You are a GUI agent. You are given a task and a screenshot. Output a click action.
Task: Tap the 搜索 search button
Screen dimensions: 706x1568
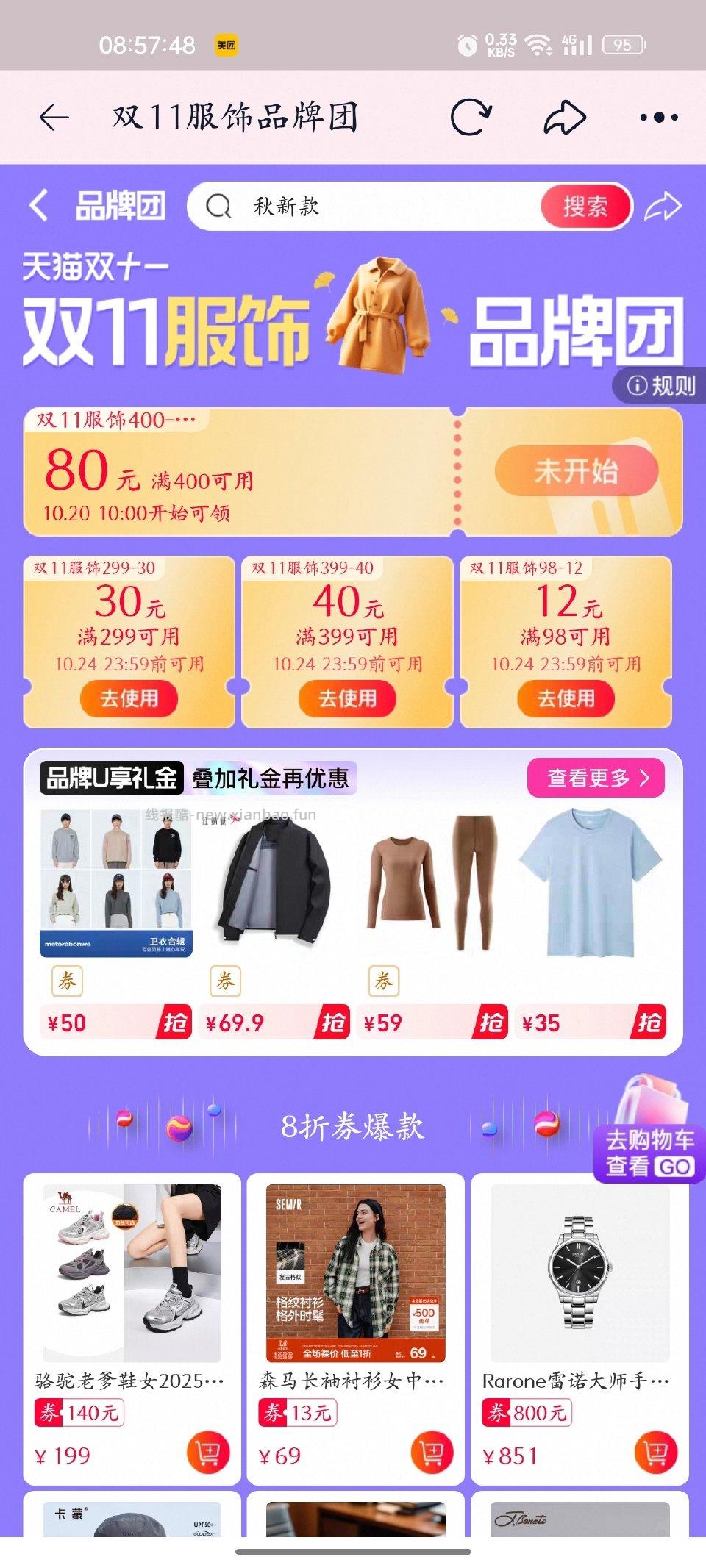coord(584,206)
